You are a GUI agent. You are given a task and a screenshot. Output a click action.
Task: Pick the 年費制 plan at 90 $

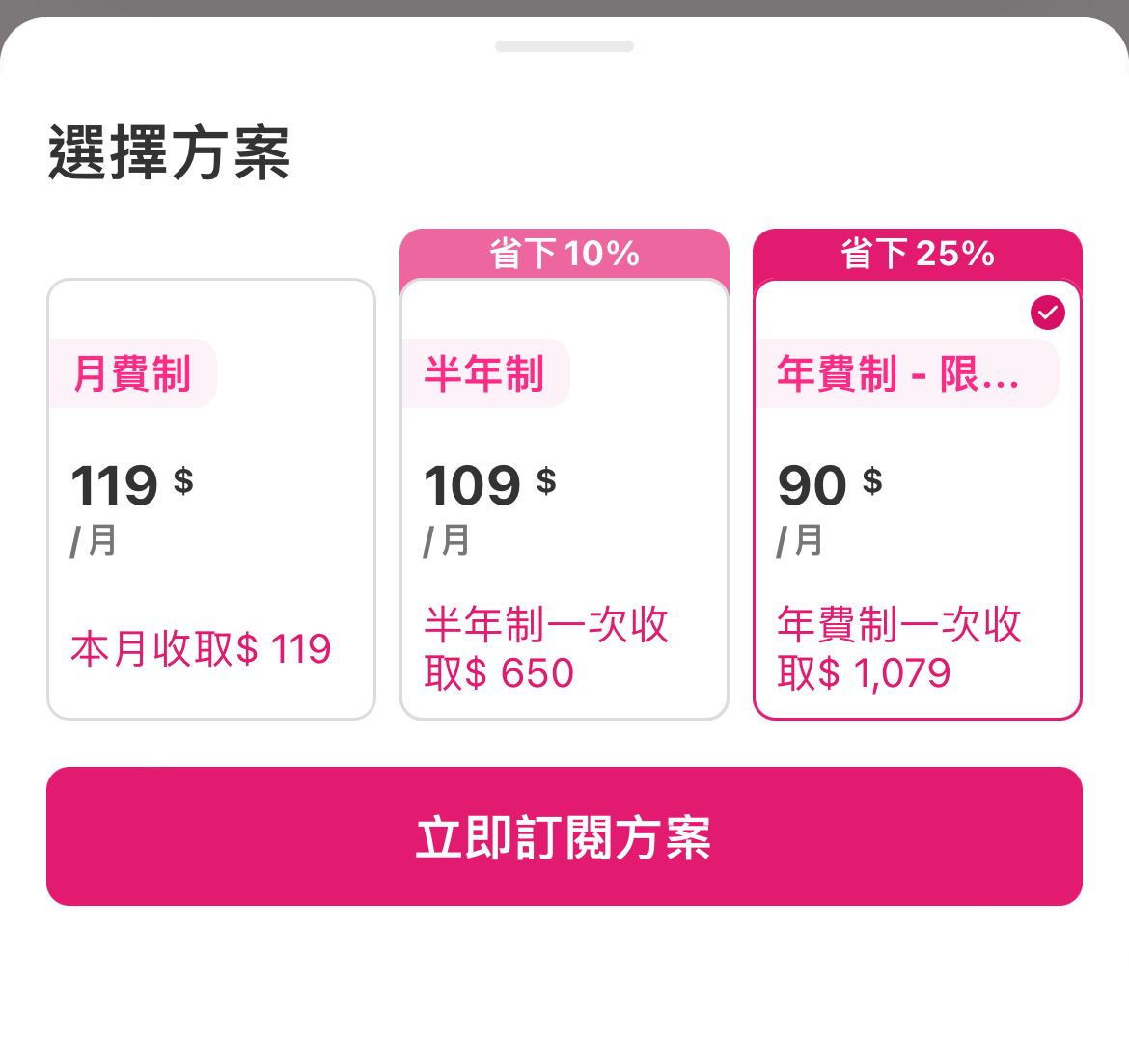pyautogui.click(x=917, y=499)
